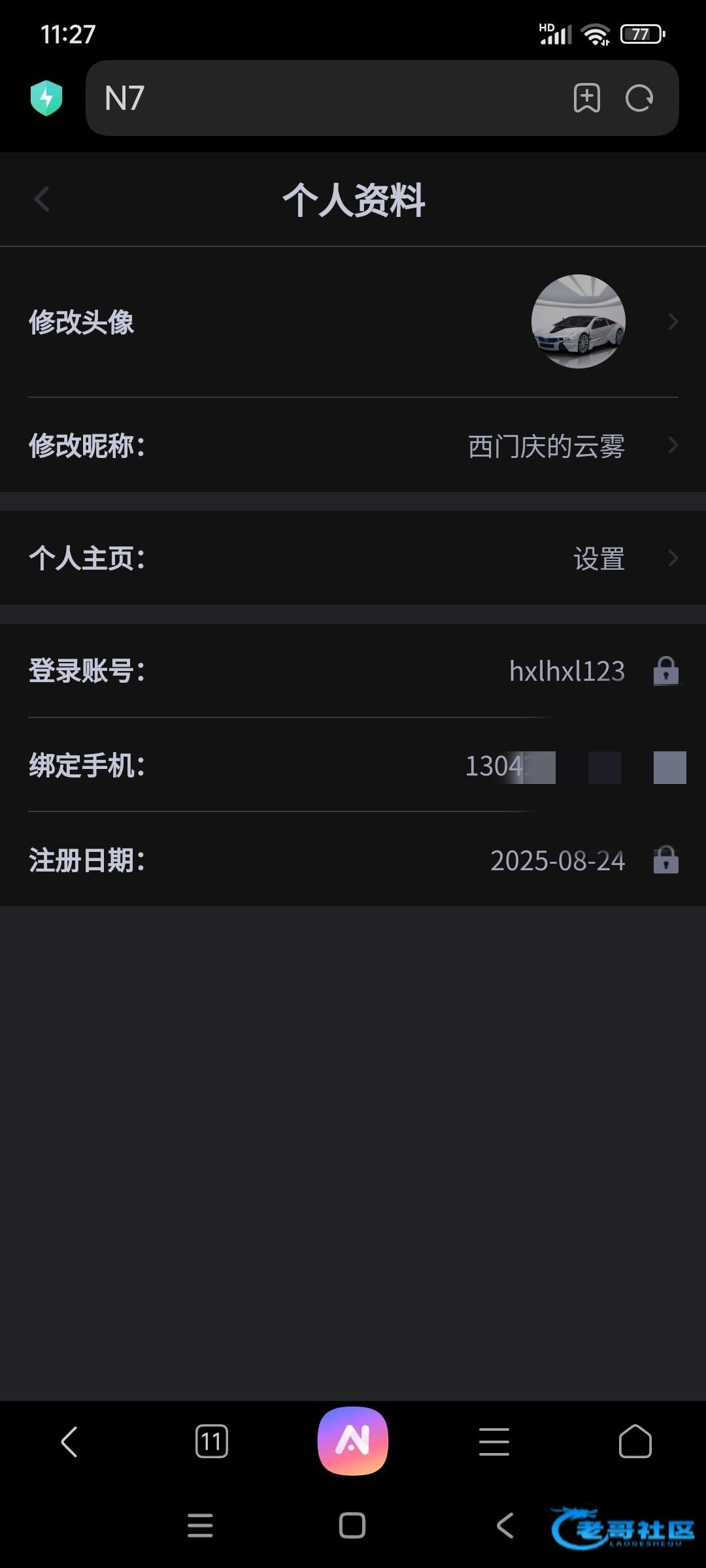Launch the AI assistant center button
Image resolution: width=706 pixels, height=1568 pixels.
point(353,1441)
